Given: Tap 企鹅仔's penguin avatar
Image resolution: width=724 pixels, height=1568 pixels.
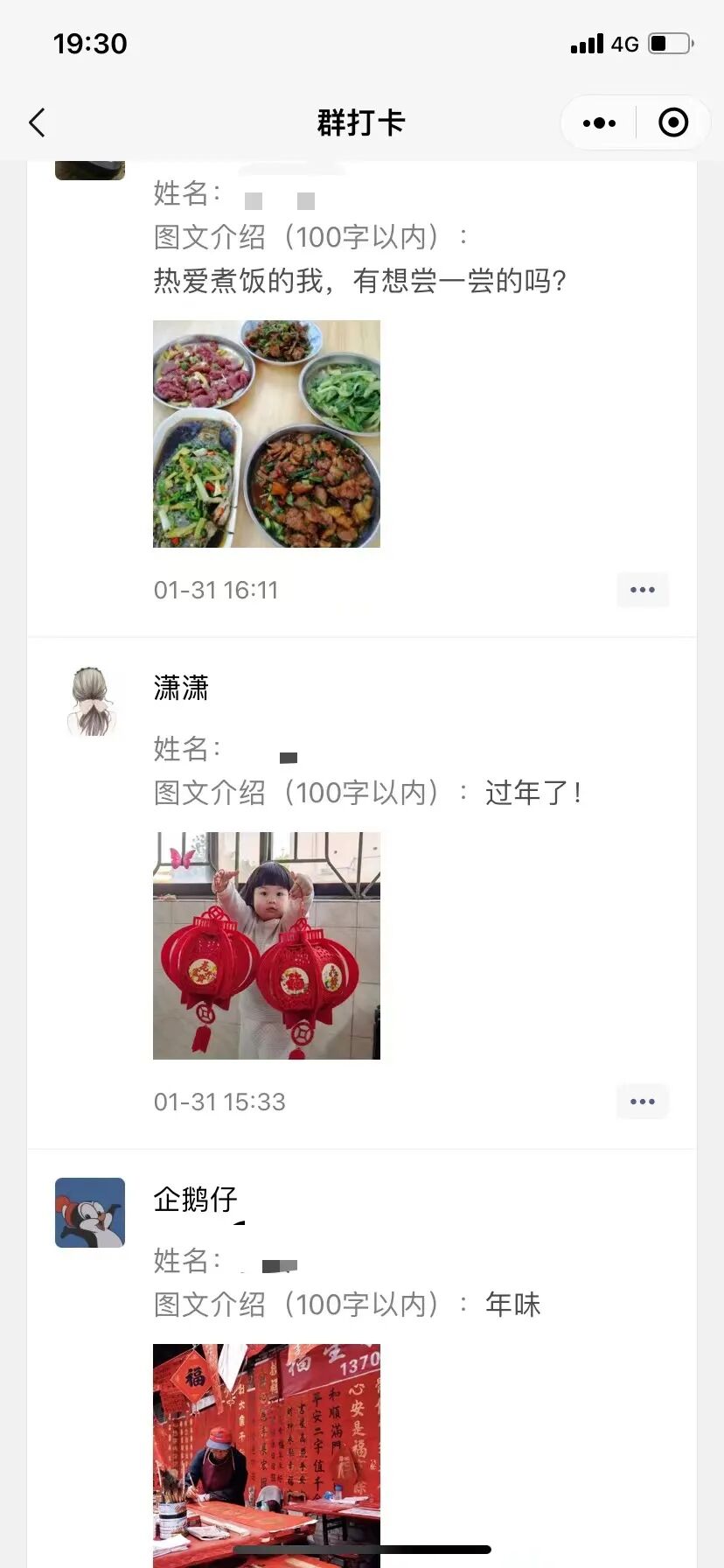Looking at the screenshot, I should [90, 1213].
